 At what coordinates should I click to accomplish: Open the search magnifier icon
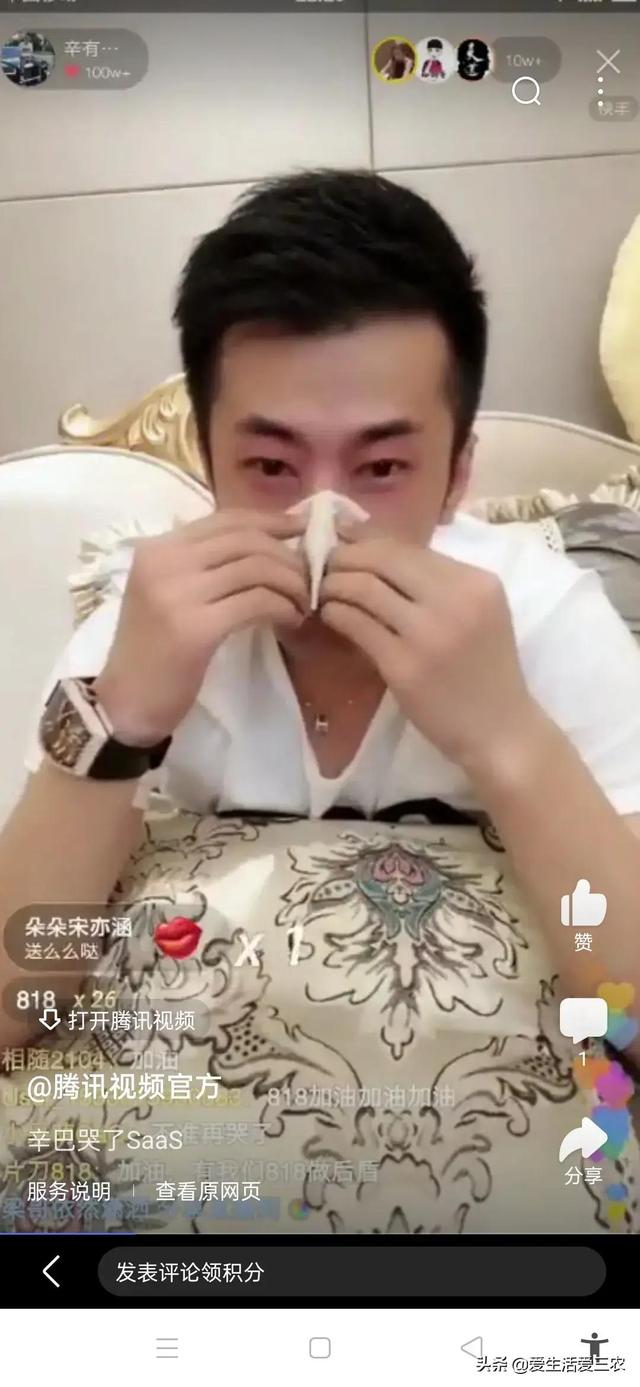point(526,92)
